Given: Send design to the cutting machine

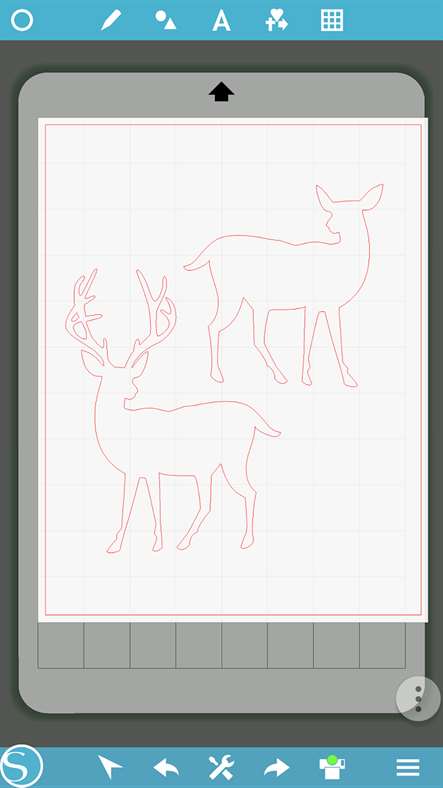Looking at the screenshot, I should pos(332,767).
